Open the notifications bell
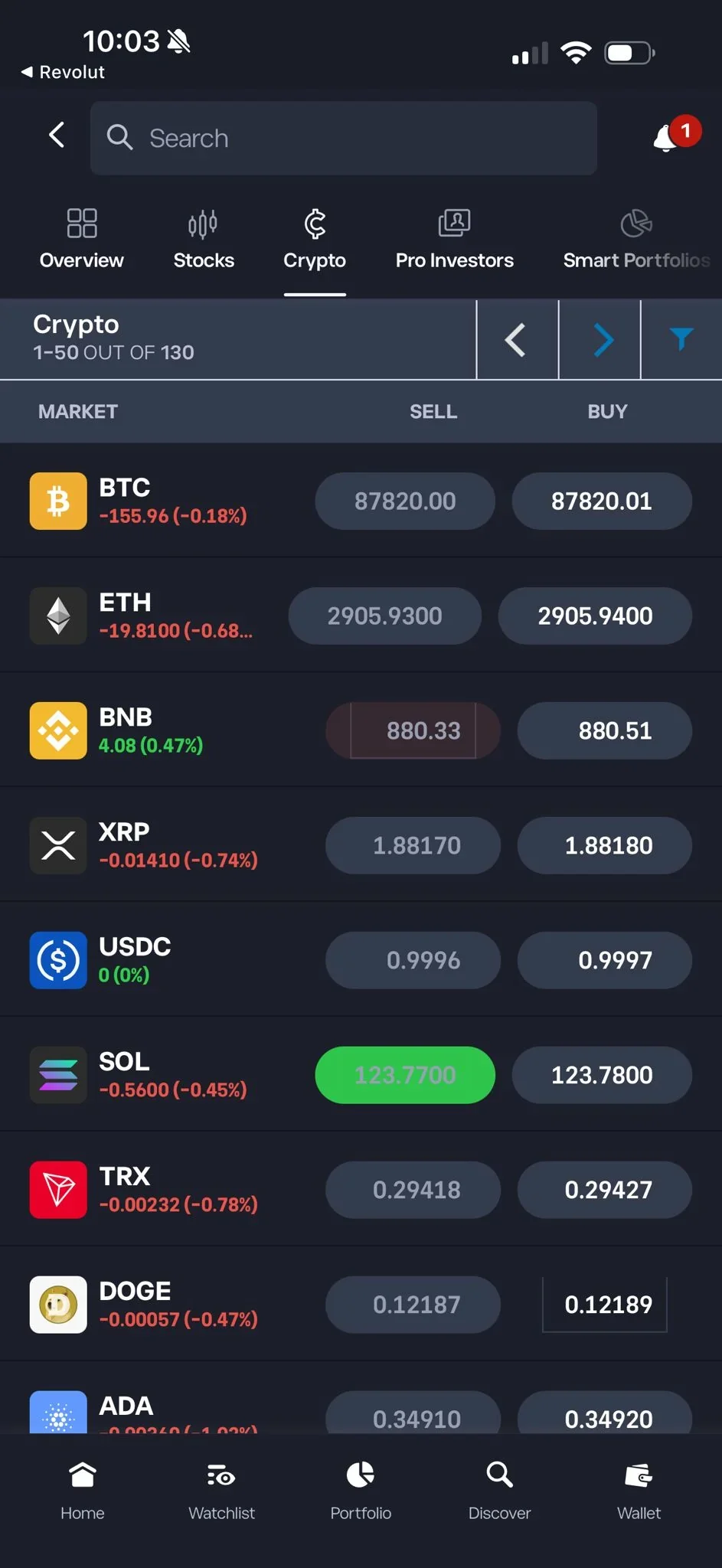Screen dimensions: 722x1568 pos(667,138)
